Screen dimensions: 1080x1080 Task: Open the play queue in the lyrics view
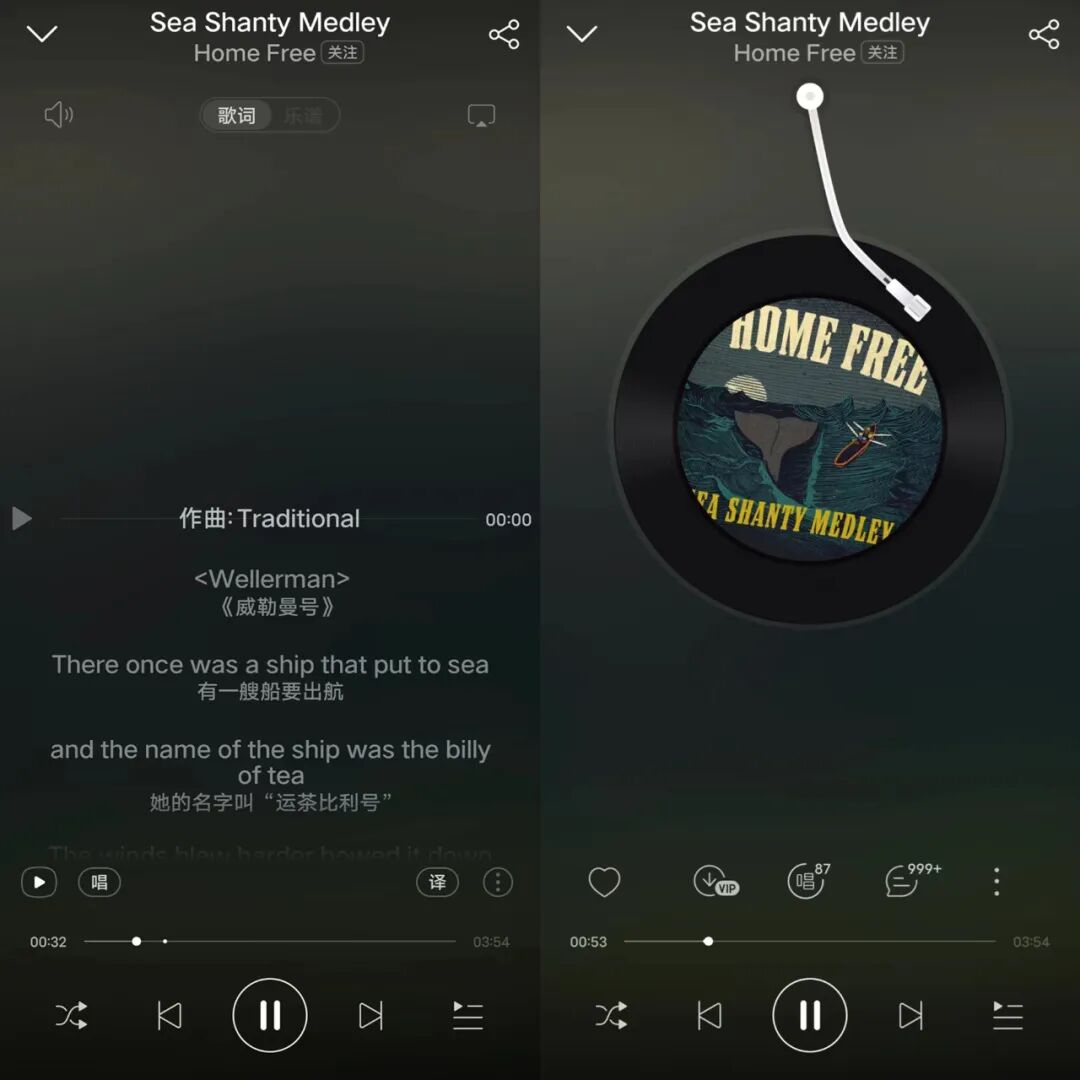[467, 1016]
